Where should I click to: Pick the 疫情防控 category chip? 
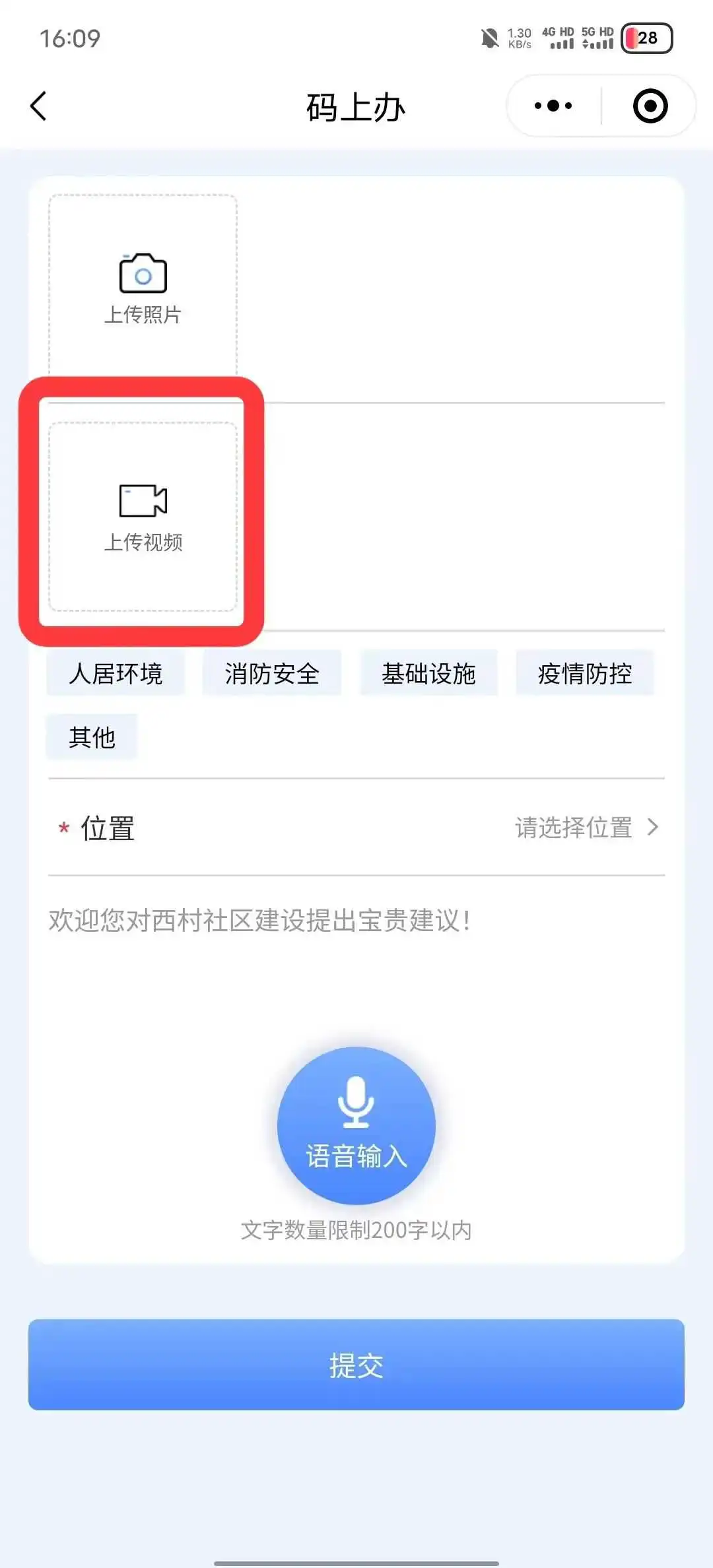point(585,674)
